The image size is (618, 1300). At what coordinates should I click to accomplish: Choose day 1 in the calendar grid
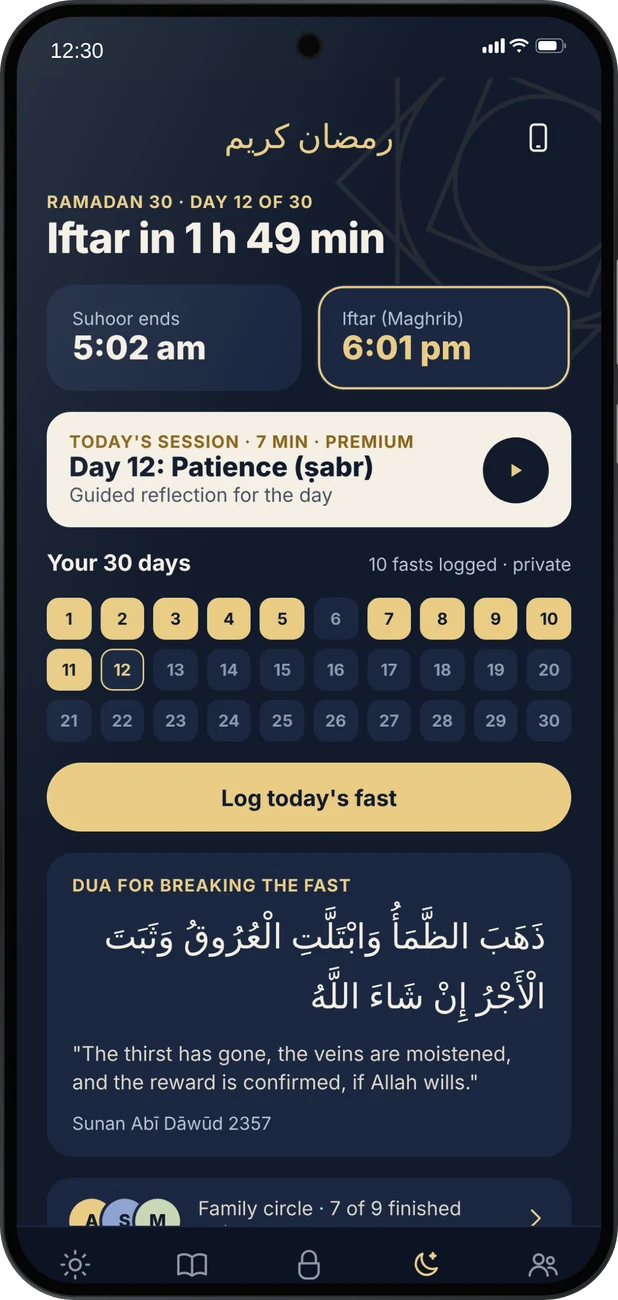pyautogui.click(x=69, y=619)
